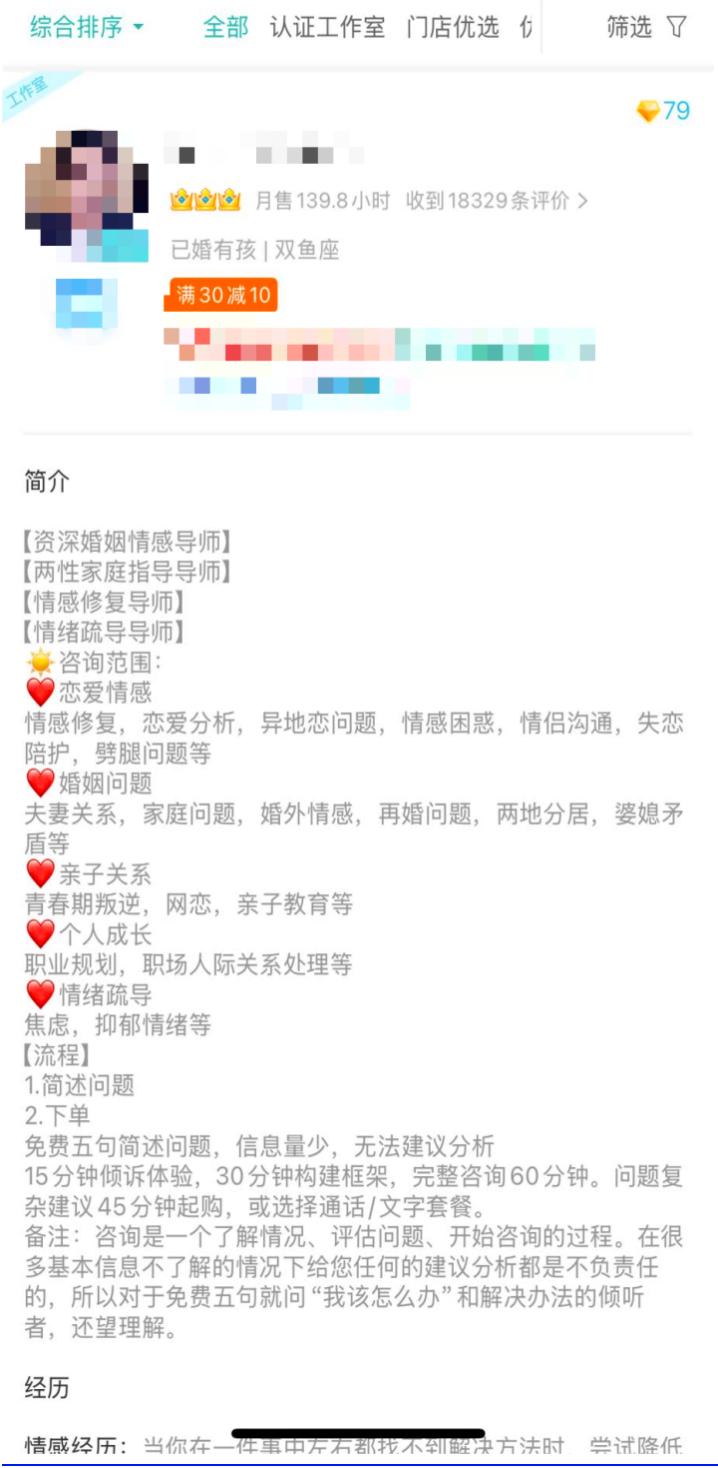Switch to the 认证工作室 tab
This screenshot has height=1468, width=718.
tap(327, 27)
